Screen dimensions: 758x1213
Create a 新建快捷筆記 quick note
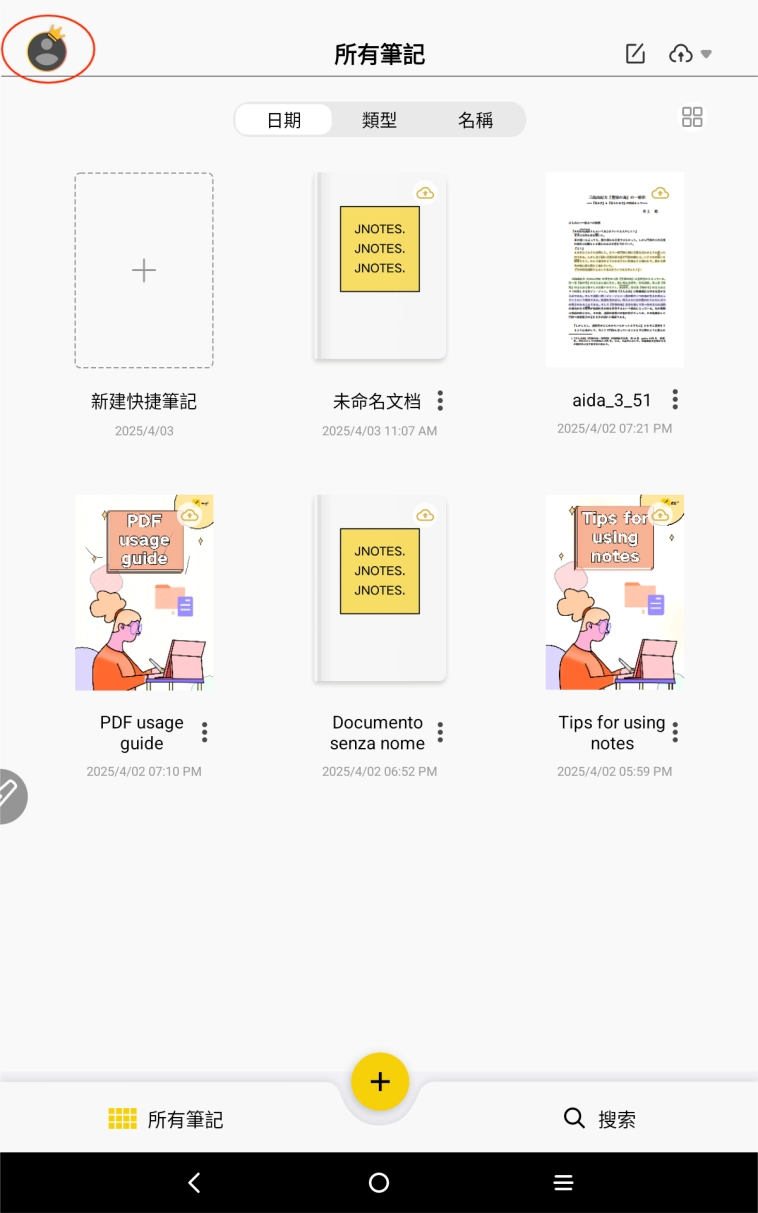[144, 271]
